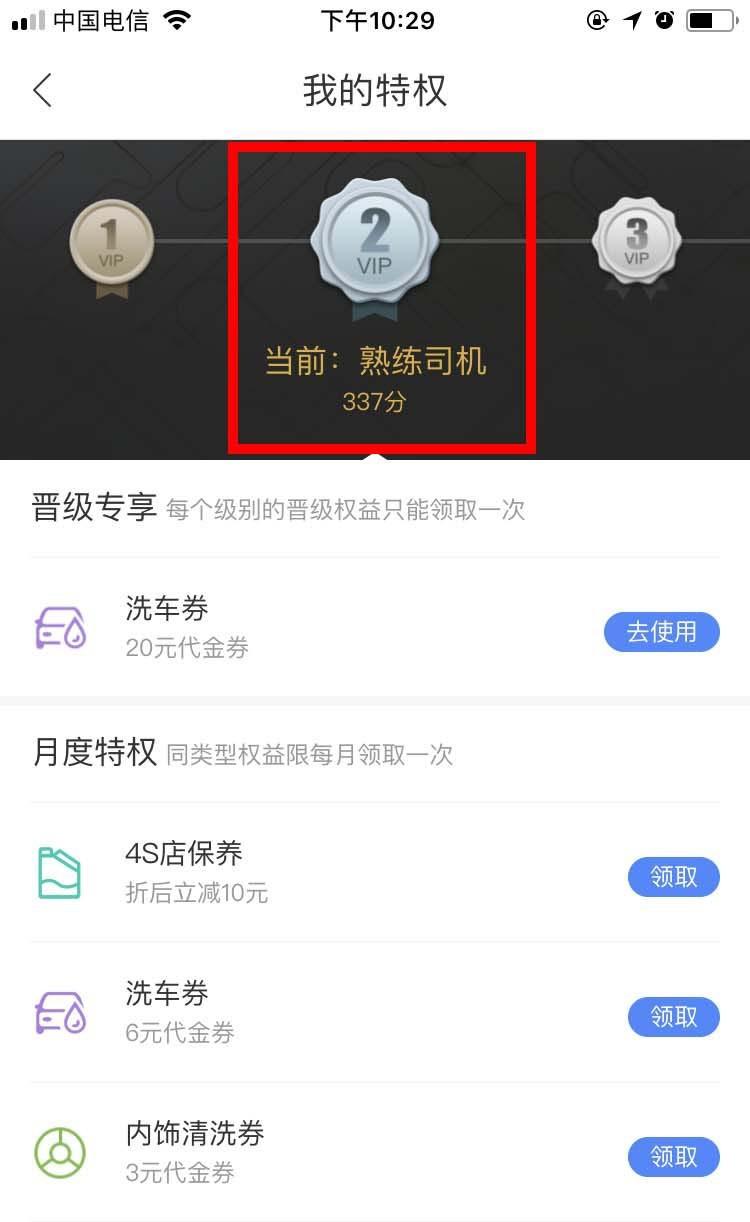The width and height of the screenshot is (750, 1222).
Task: Tap 领取 for the 3元 内饰清洗券
Action: (673, 1157)
